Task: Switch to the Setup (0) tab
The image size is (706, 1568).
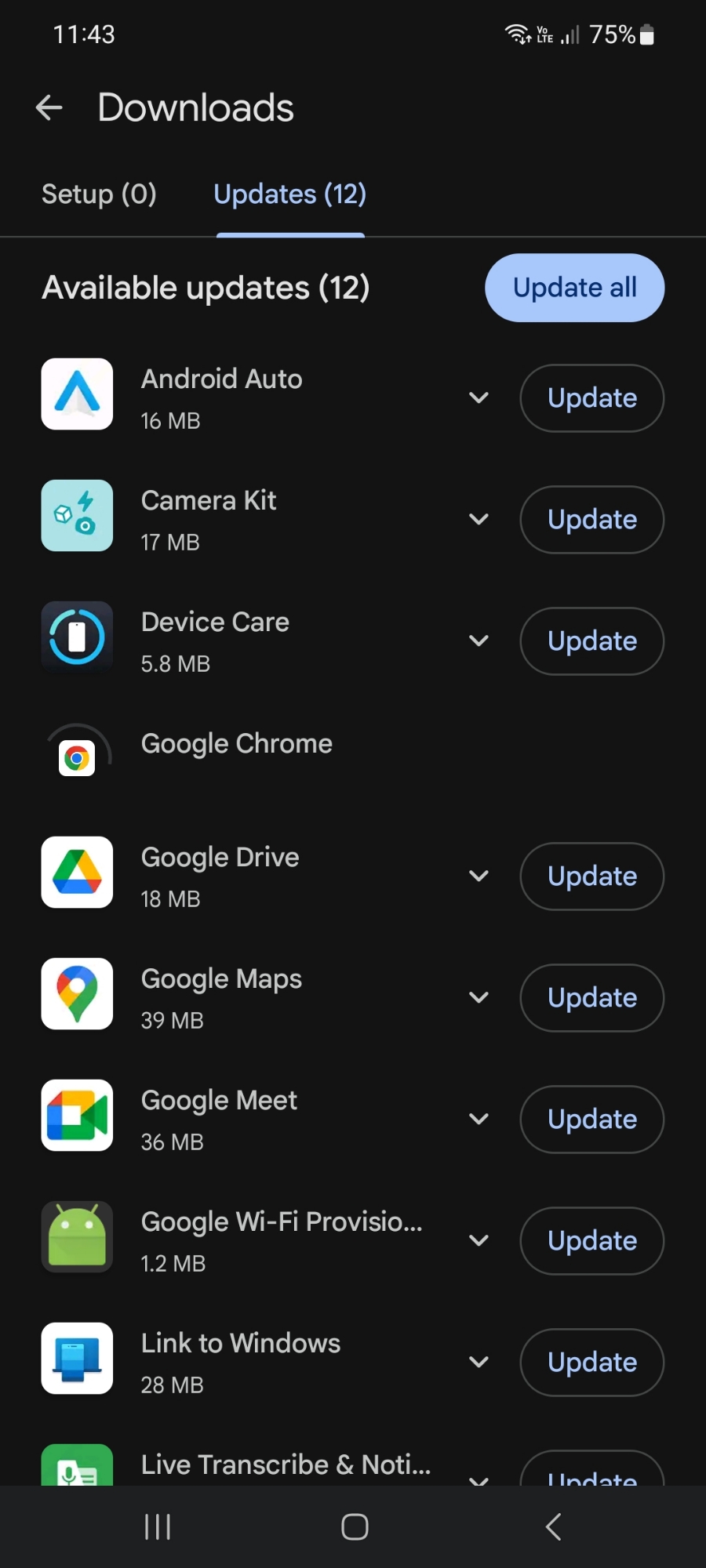Action: [99, 194]
